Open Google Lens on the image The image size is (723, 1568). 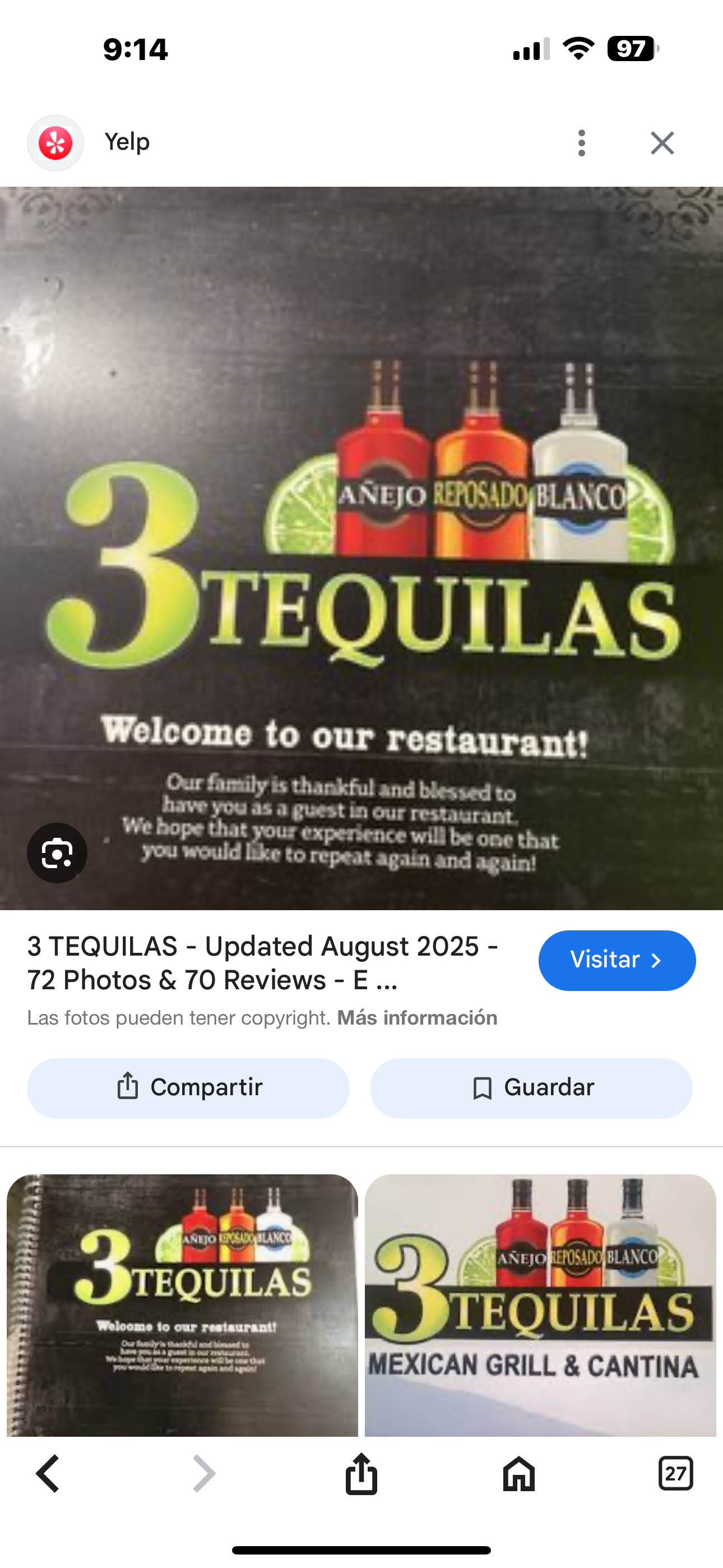coord(57,853)
